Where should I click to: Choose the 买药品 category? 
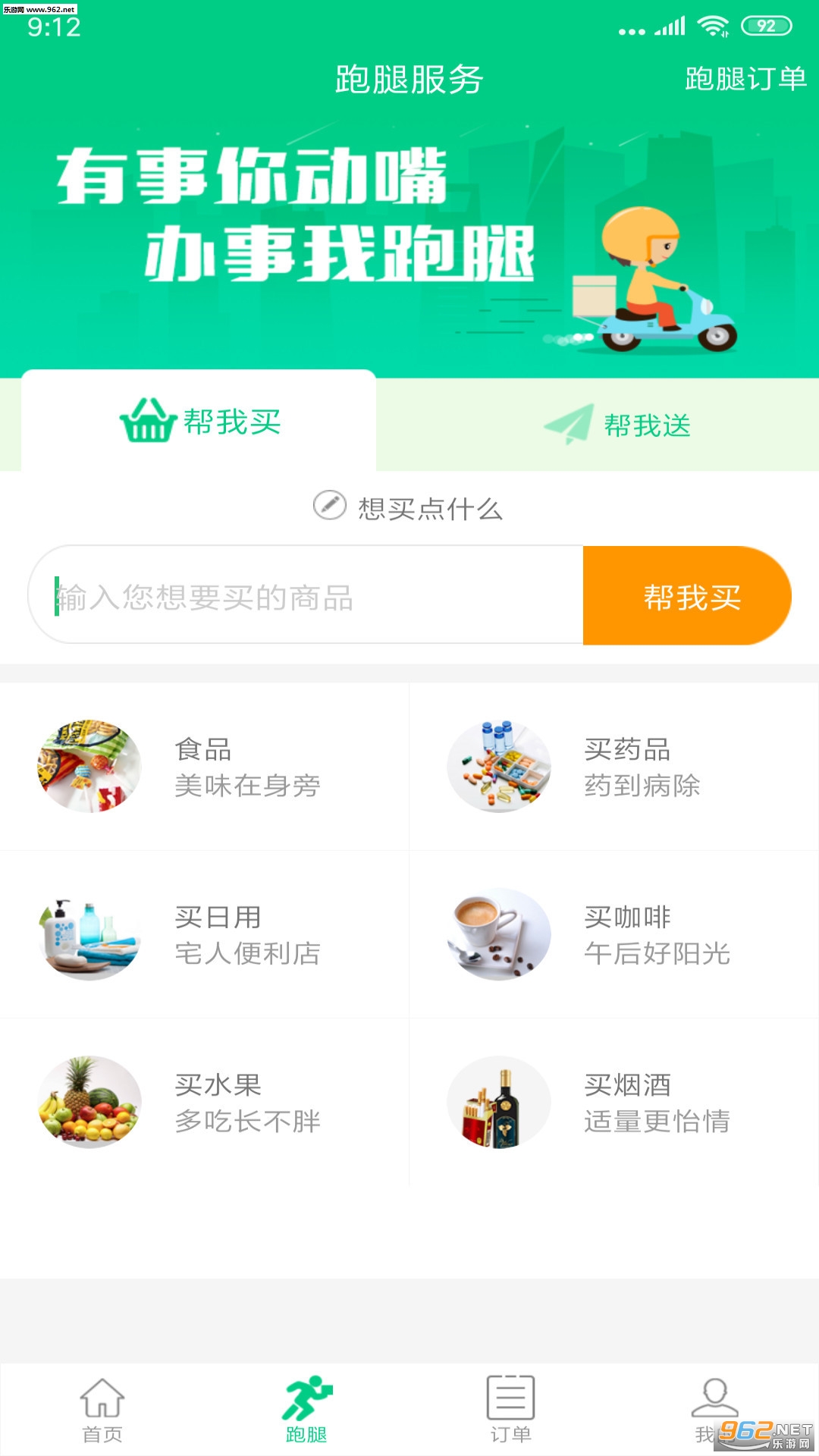[x=613, y=767]
